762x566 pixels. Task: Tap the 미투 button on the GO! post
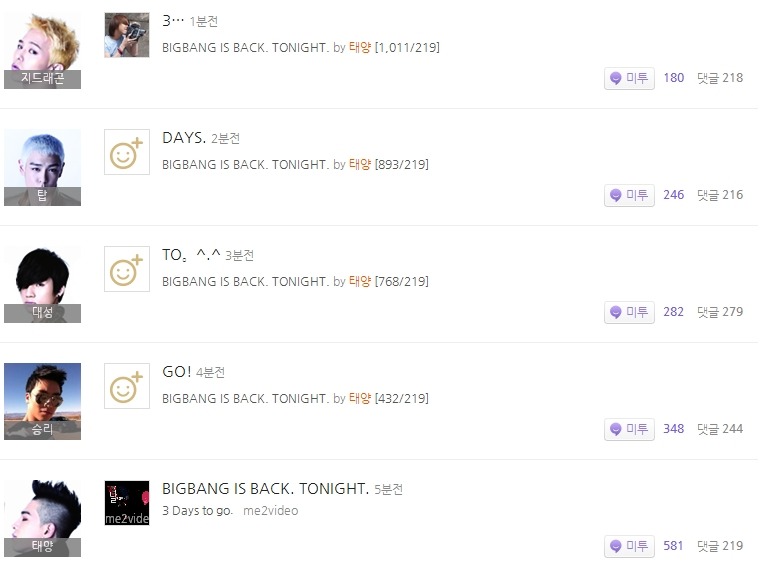629,429
